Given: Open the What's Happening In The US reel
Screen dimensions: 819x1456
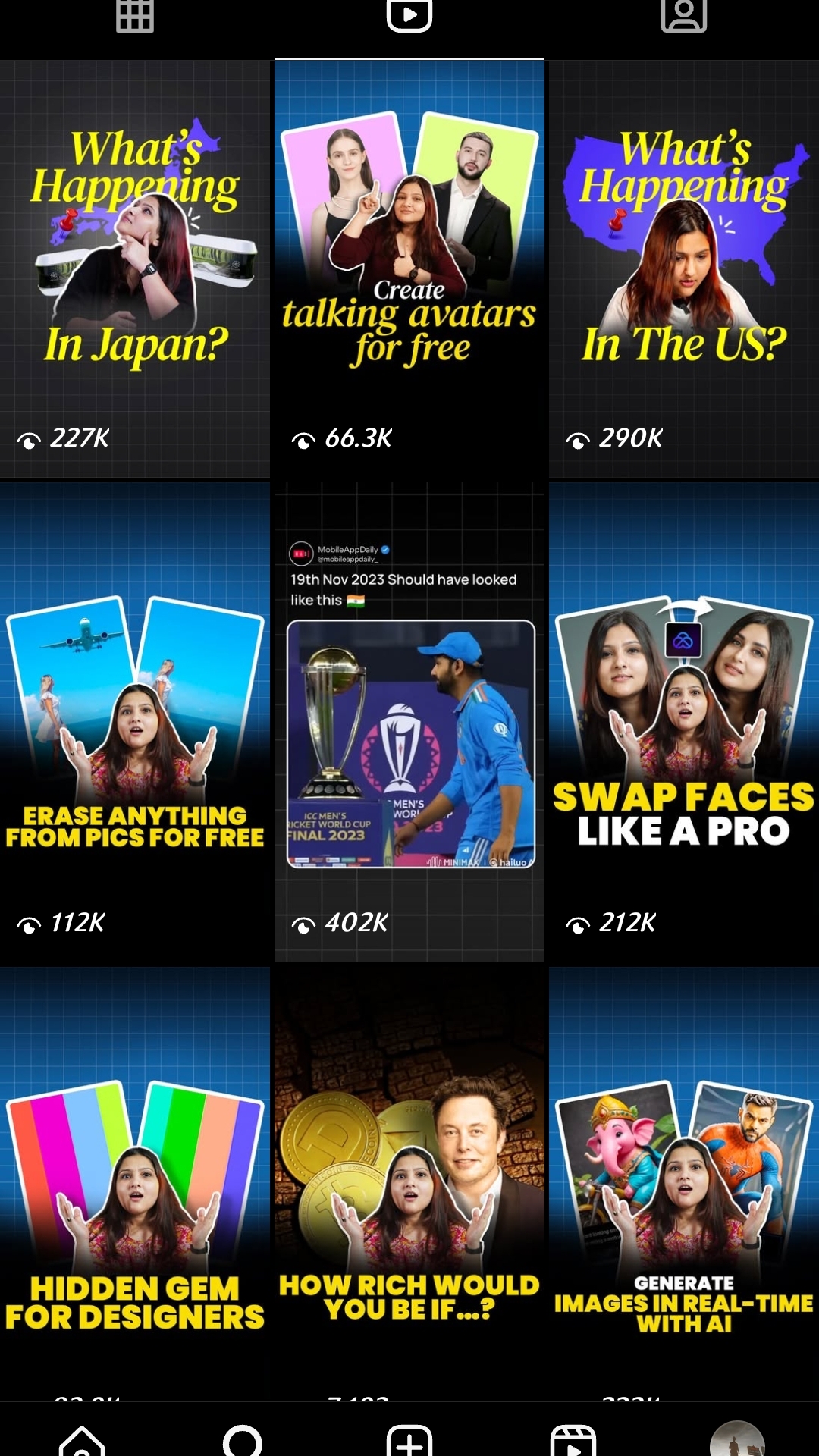Looking at the screenshot, I should click(684, 268).
